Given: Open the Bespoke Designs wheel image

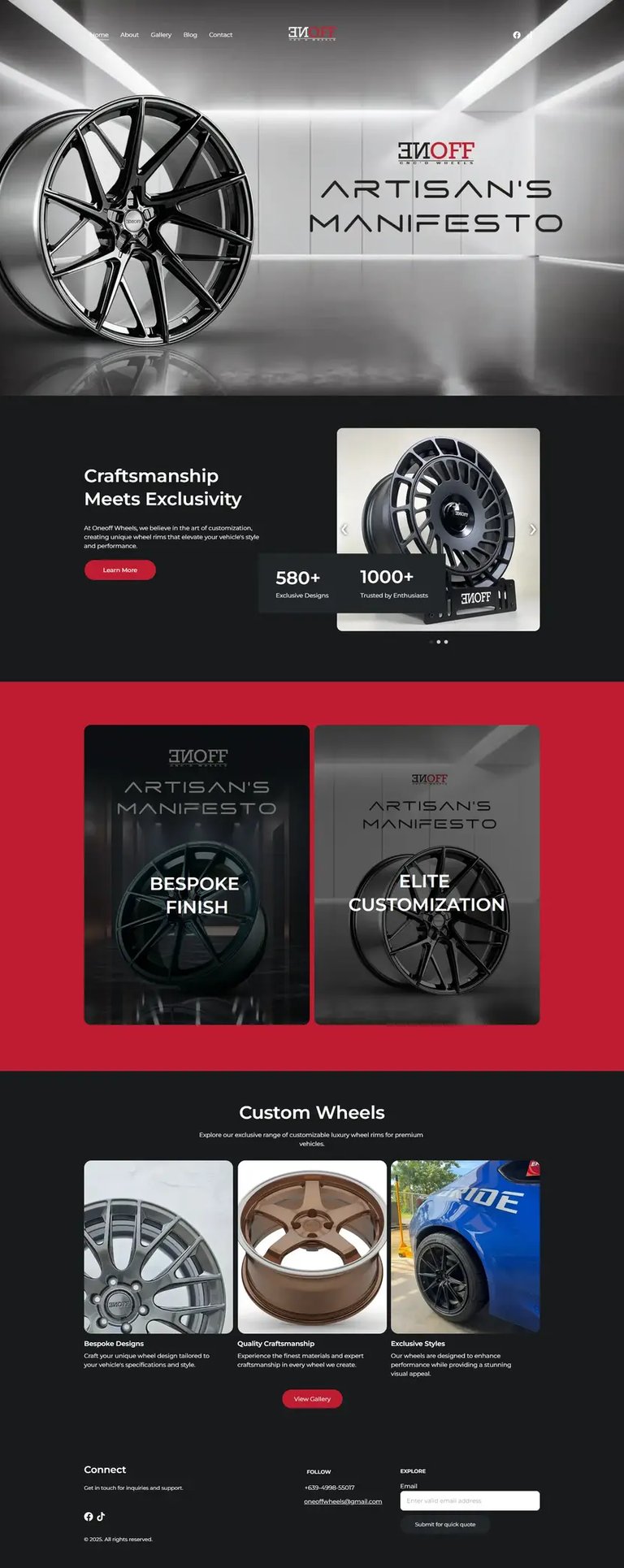Looking at the screenshot, I should tap(158, 1246).
